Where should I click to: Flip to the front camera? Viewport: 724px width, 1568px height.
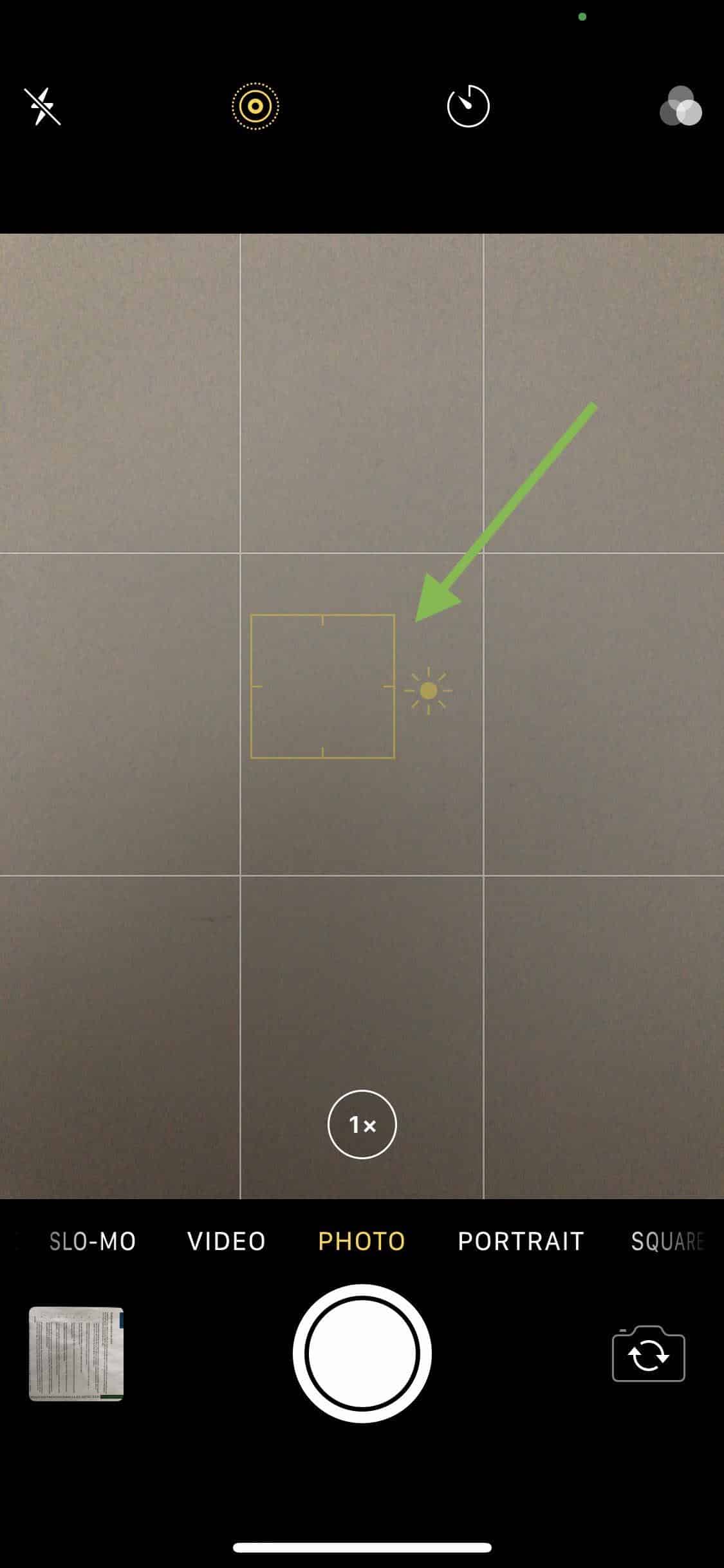point(648,1354)
